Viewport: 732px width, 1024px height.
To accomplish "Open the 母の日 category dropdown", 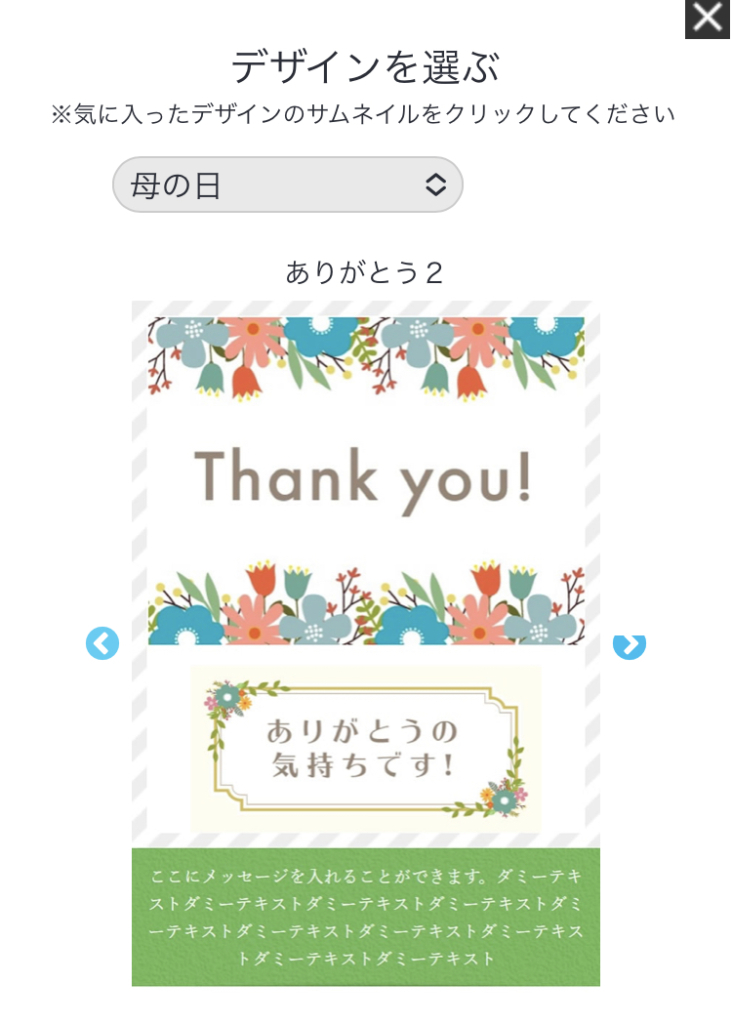I will [x=287, y=185].
